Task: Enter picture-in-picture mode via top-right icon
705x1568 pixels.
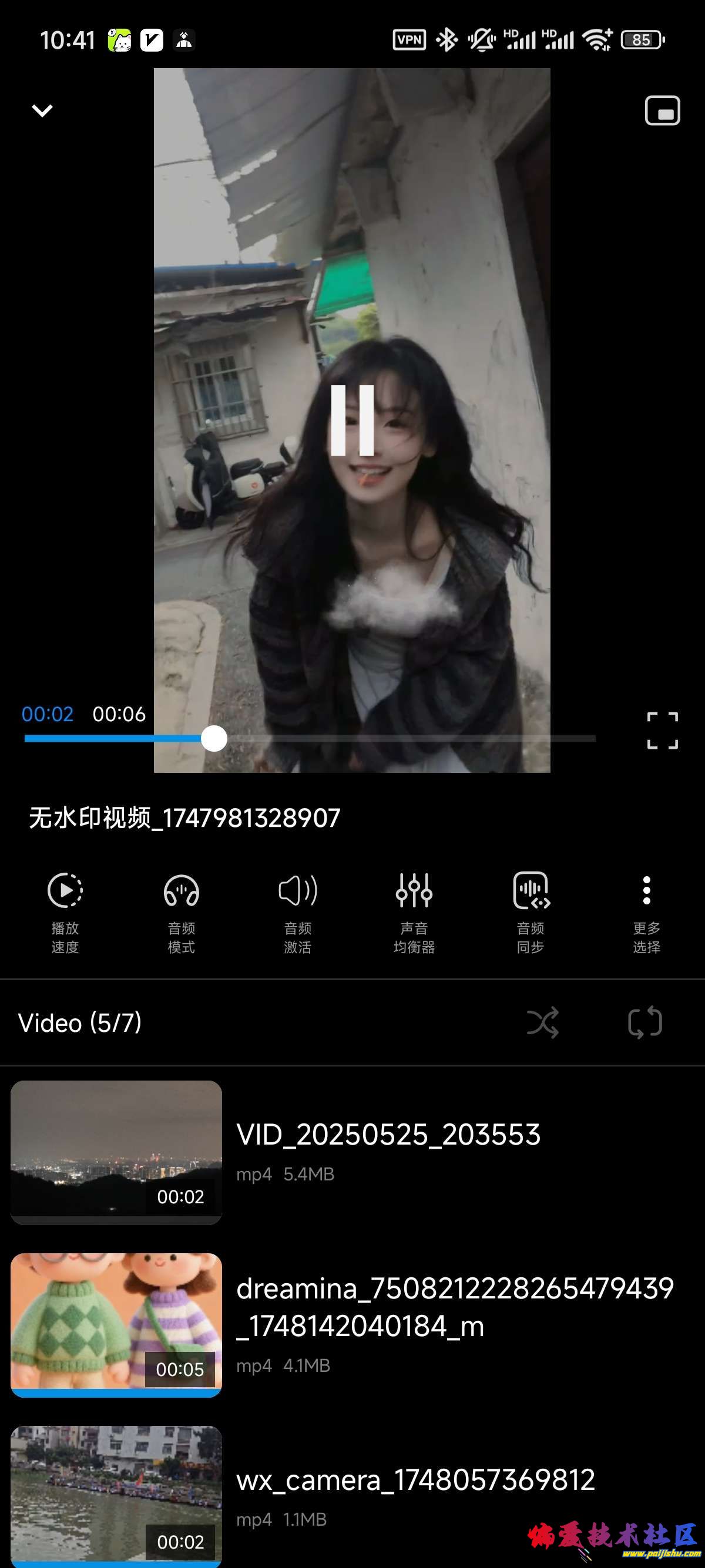Action: click(661, 110)
